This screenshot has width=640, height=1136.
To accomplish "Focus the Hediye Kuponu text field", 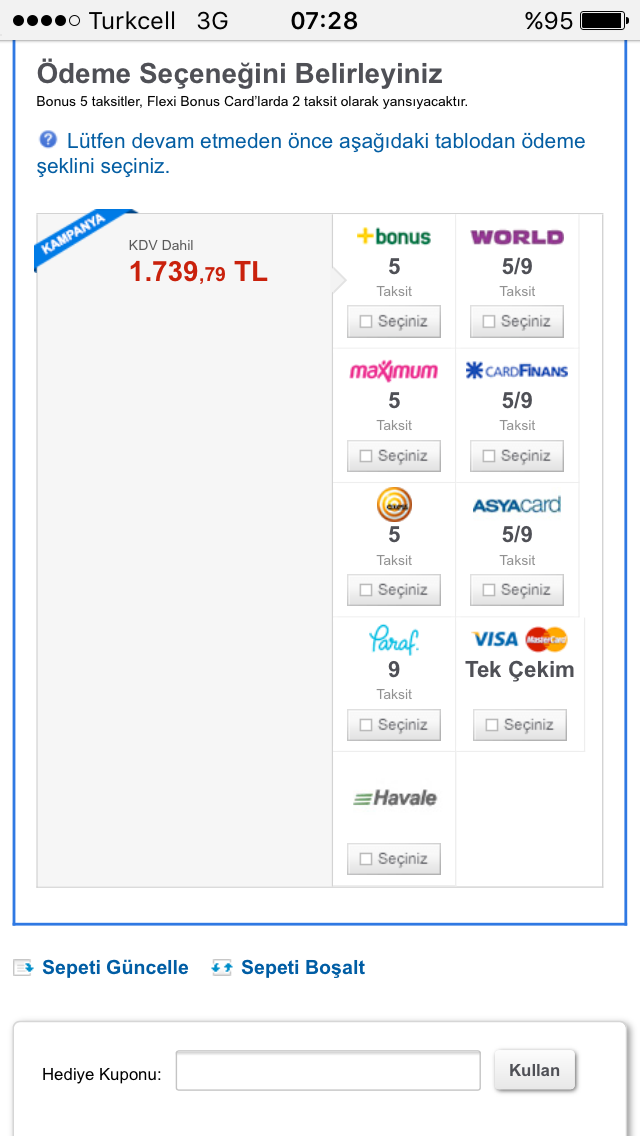I will (x=328, y=1071).
